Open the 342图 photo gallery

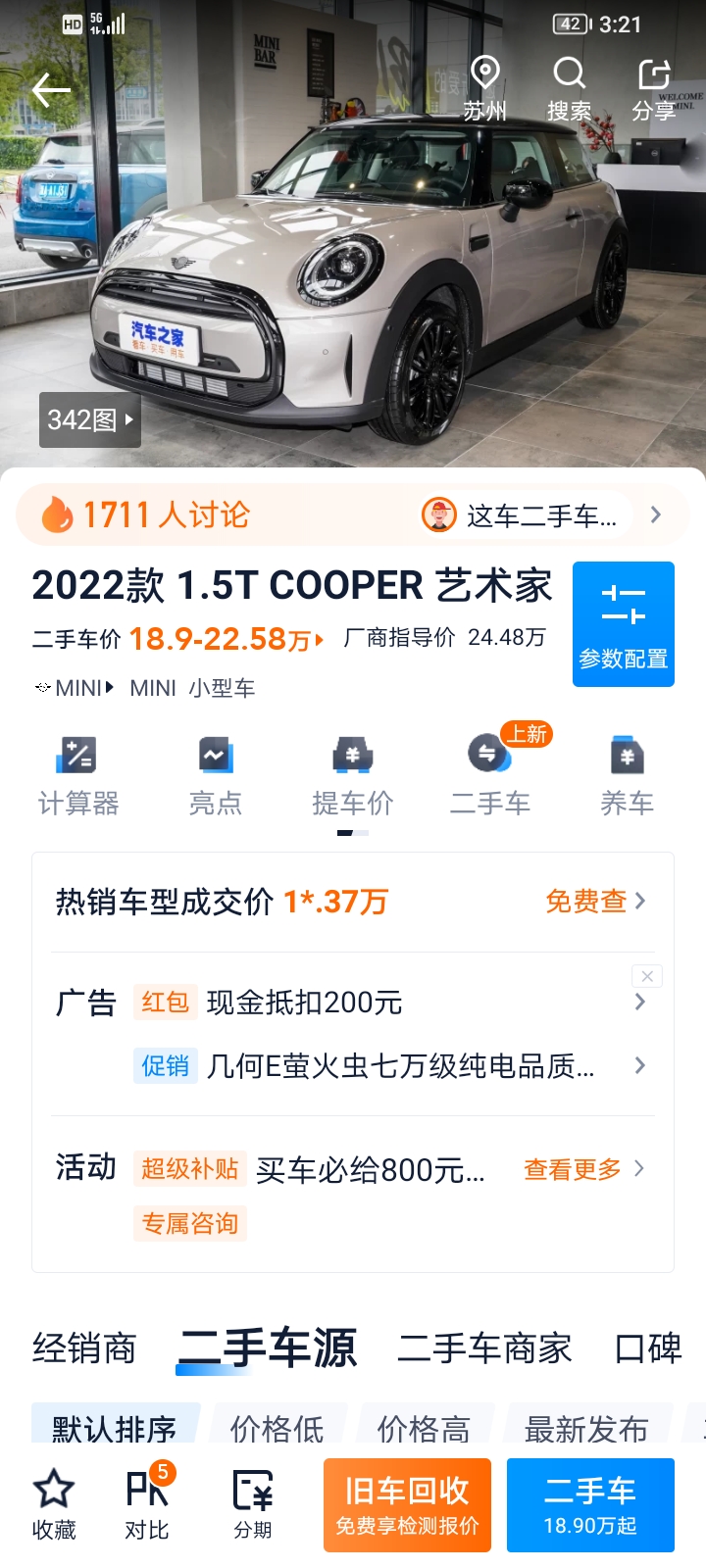pyautogui.click(x=90, y=419)
